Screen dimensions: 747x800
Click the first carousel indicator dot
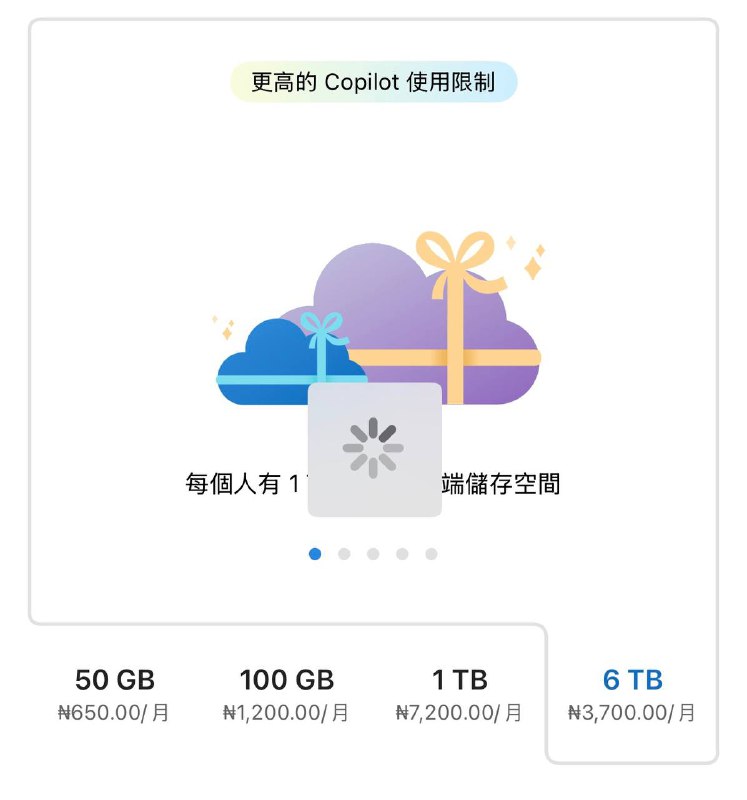pyautogui.click(x=313, y=549)
